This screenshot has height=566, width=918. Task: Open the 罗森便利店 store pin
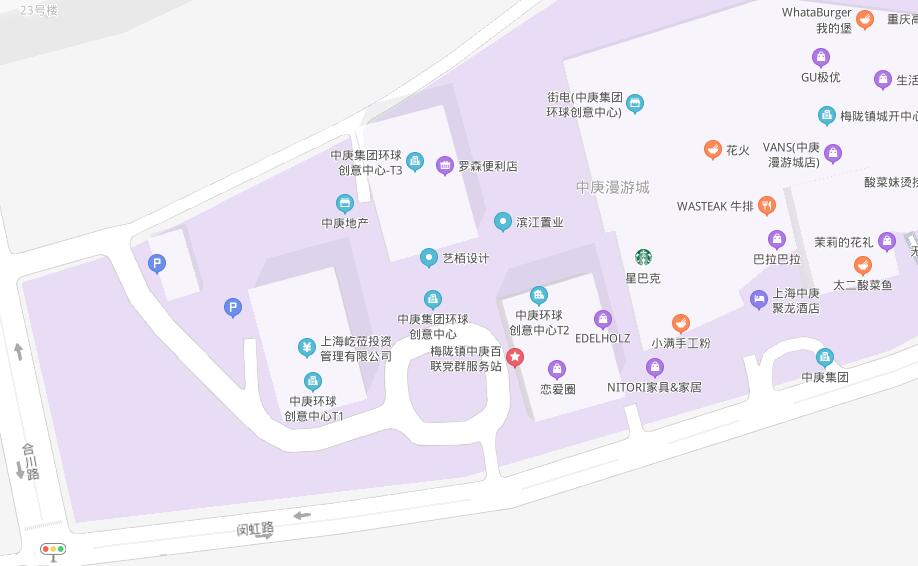pos(445,166)
